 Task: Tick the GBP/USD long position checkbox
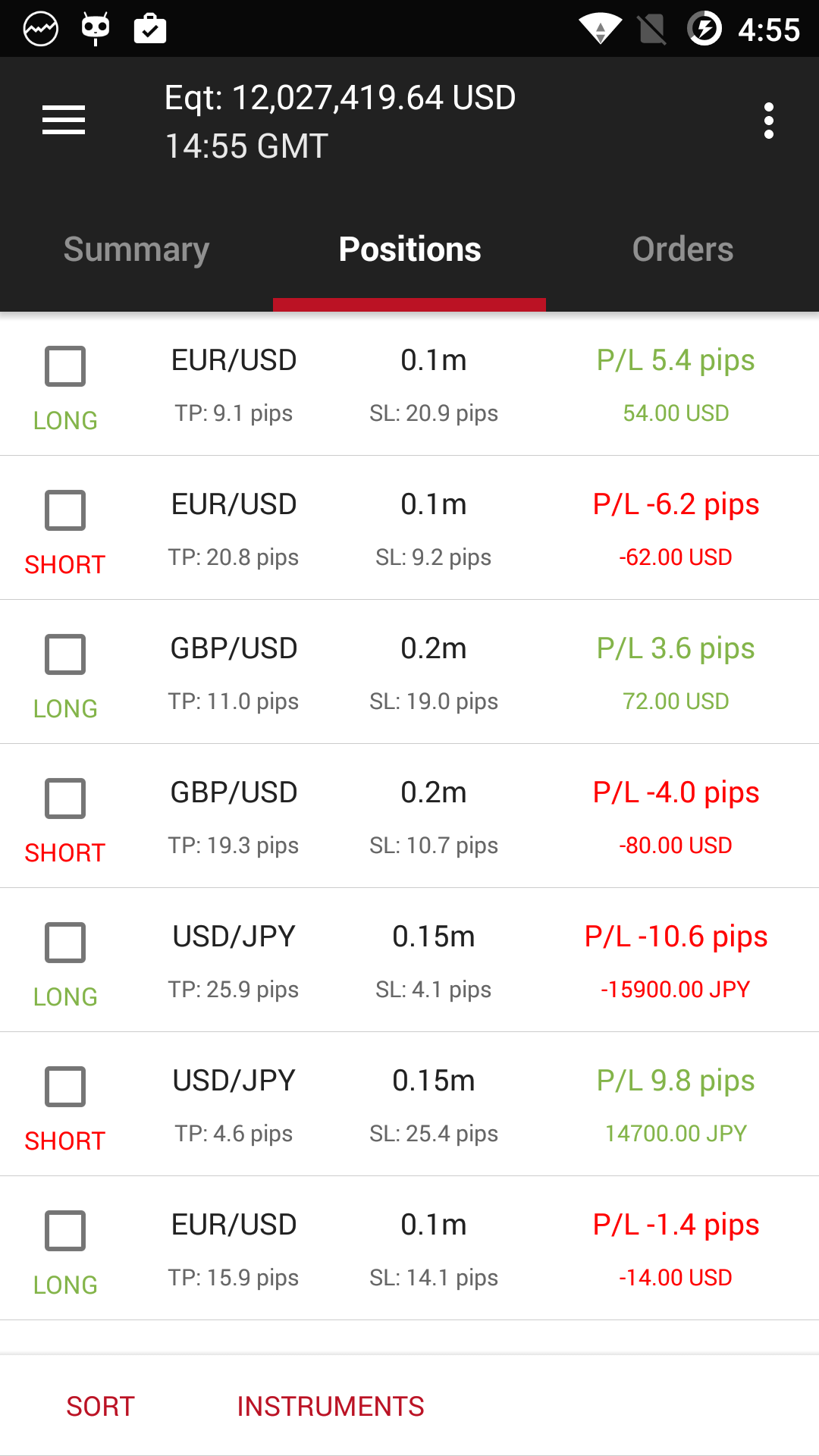click(x=65, y=654)
